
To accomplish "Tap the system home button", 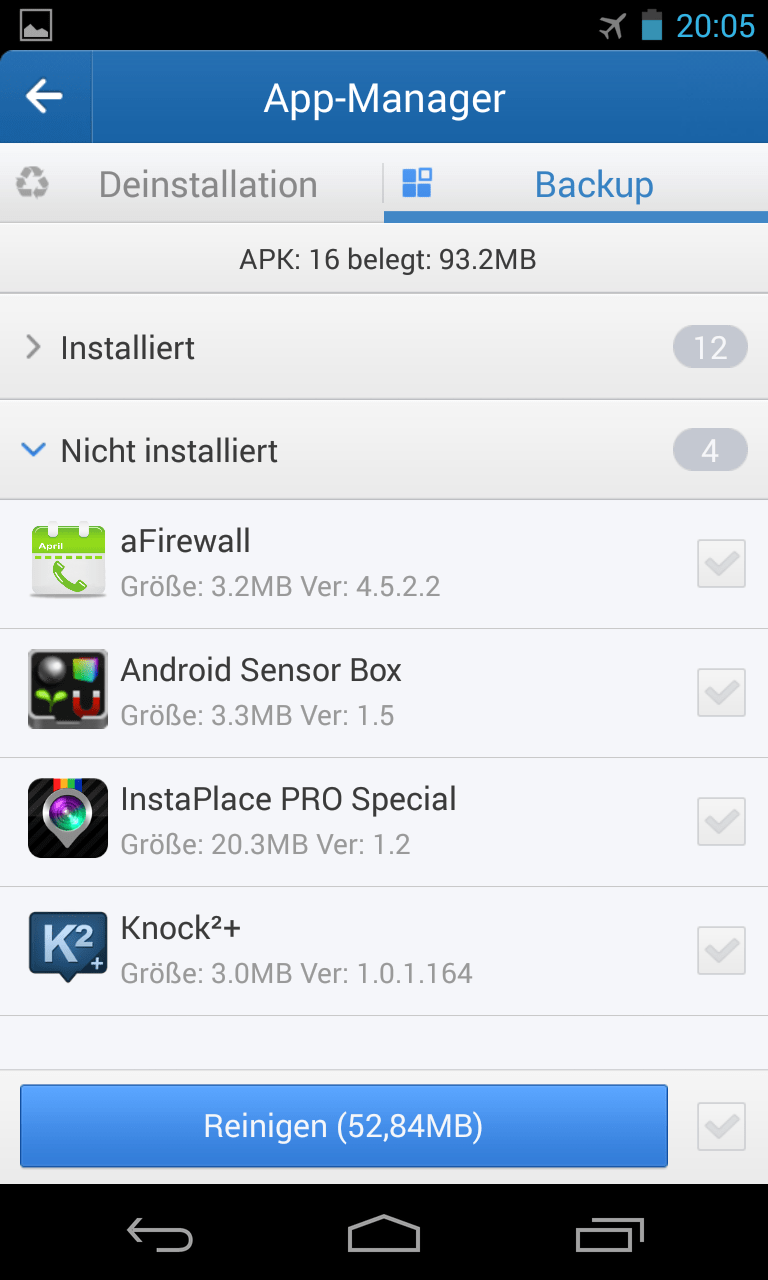I will point(384,1234).
